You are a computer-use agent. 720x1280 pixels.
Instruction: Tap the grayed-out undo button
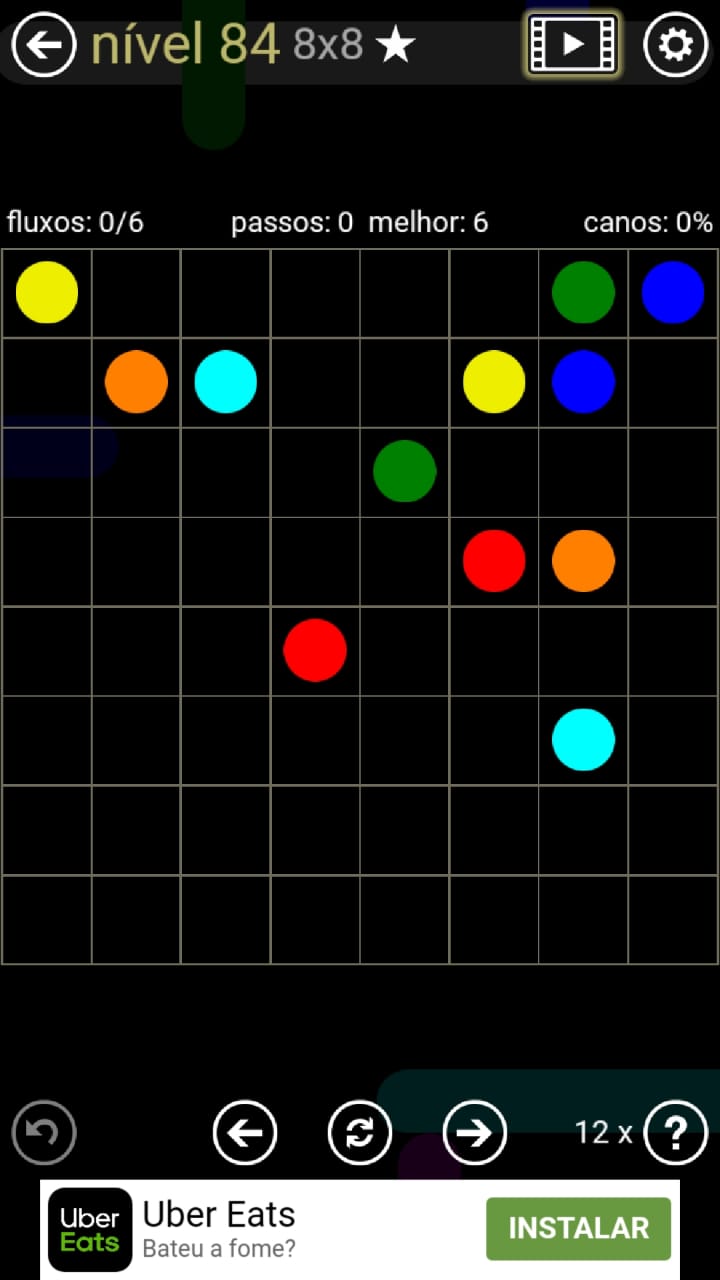click(x=44, y=1133)
